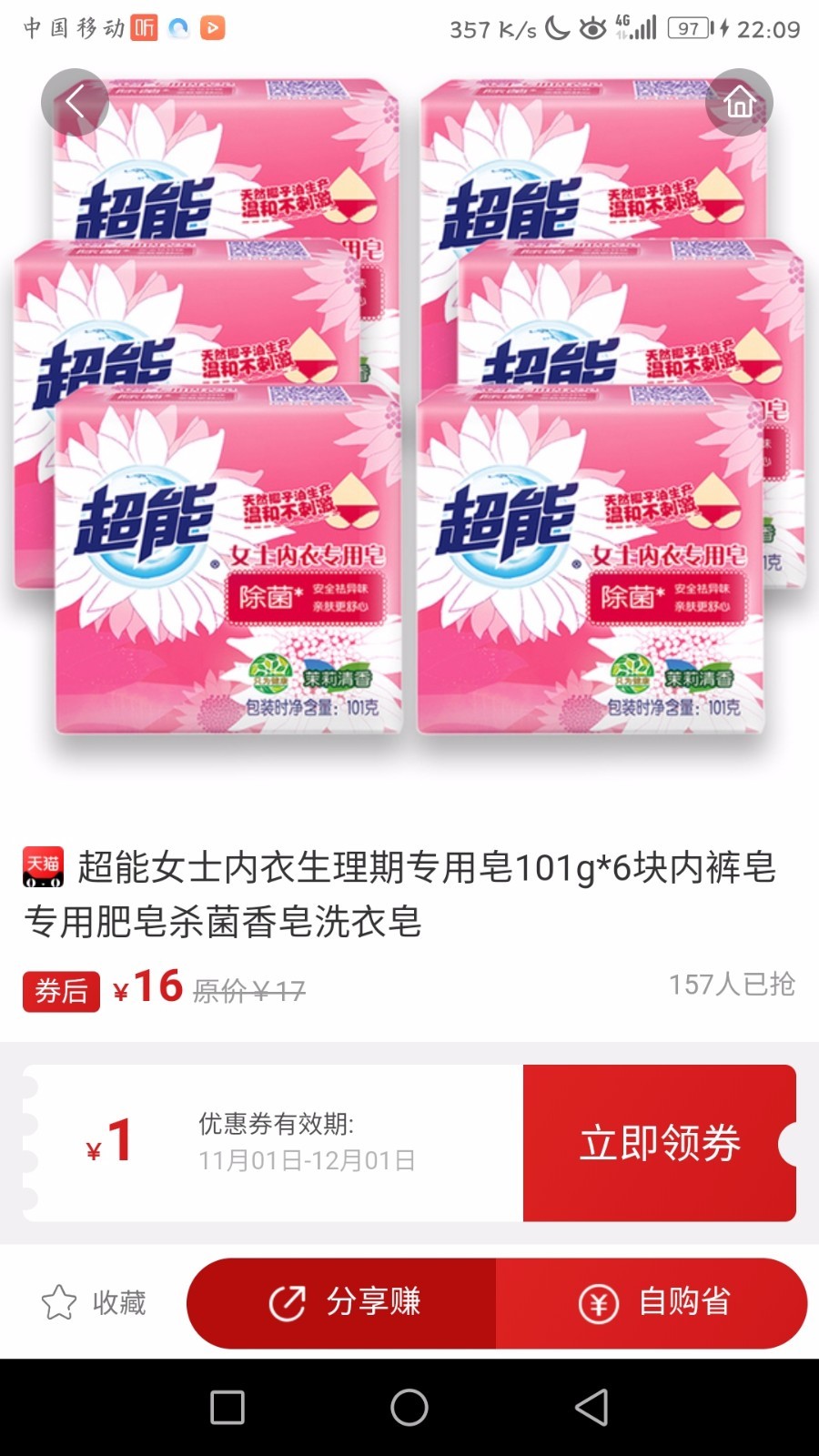
Task: Go back using the top-left arrow
Action: tap(75, 102)
